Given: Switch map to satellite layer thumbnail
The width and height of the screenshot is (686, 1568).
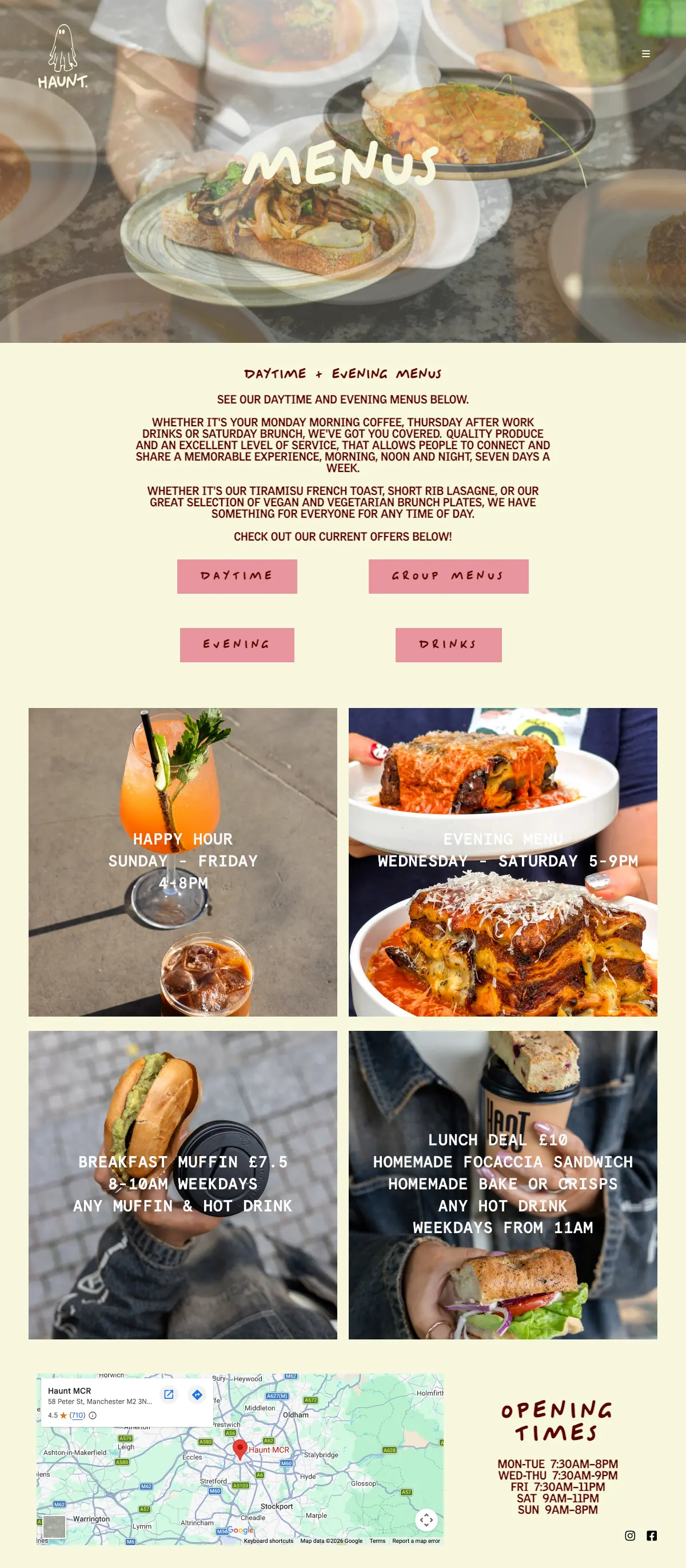Looking at the screenshot, I should (x=54, y=1527).
